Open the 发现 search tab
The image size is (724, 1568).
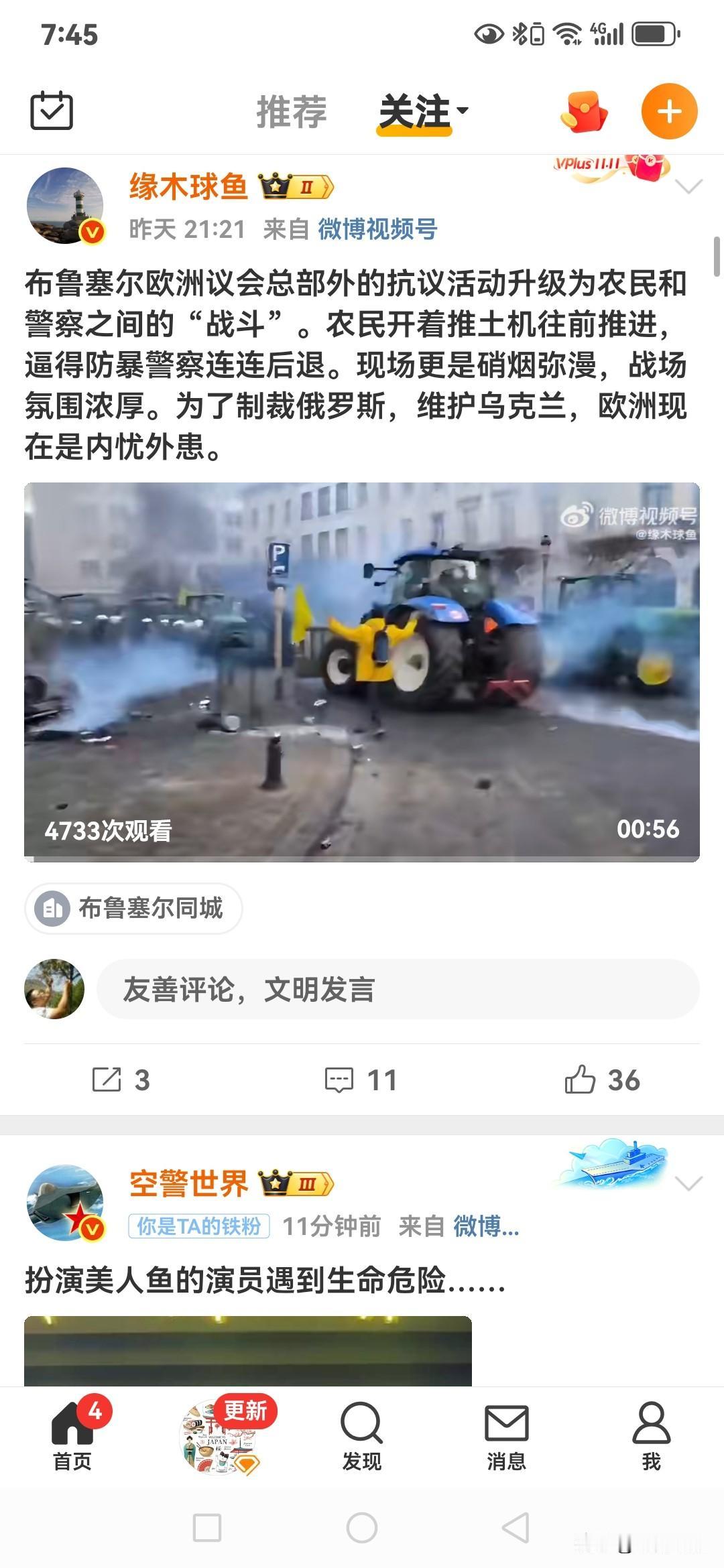362,1441
